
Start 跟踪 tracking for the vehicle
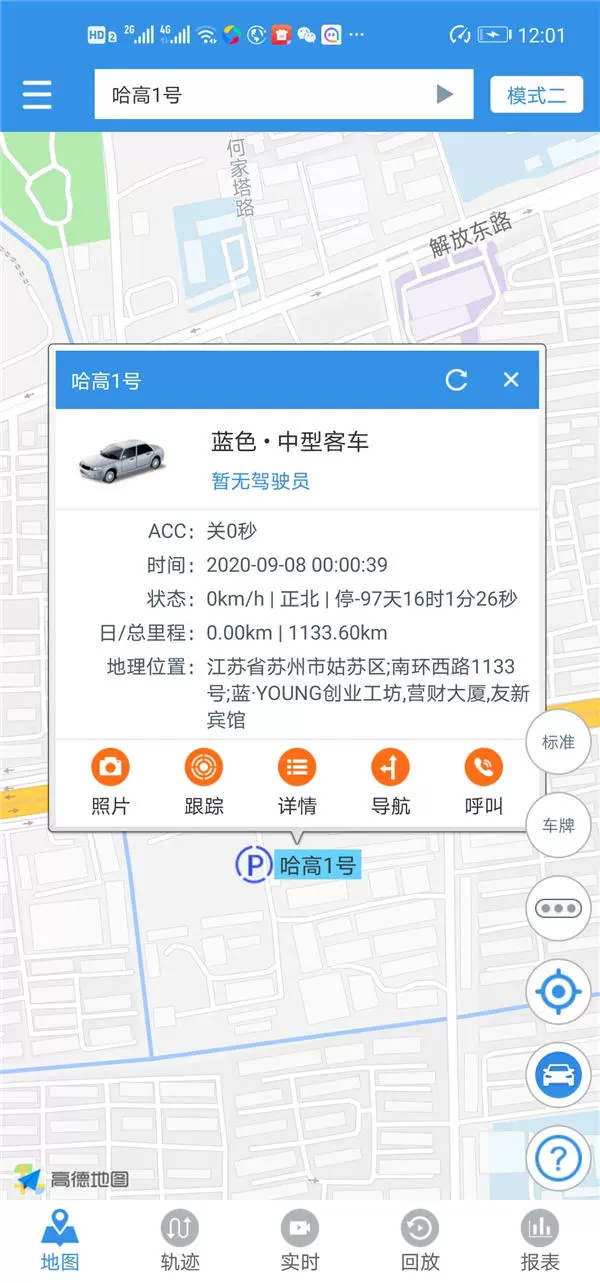(204, 783)
